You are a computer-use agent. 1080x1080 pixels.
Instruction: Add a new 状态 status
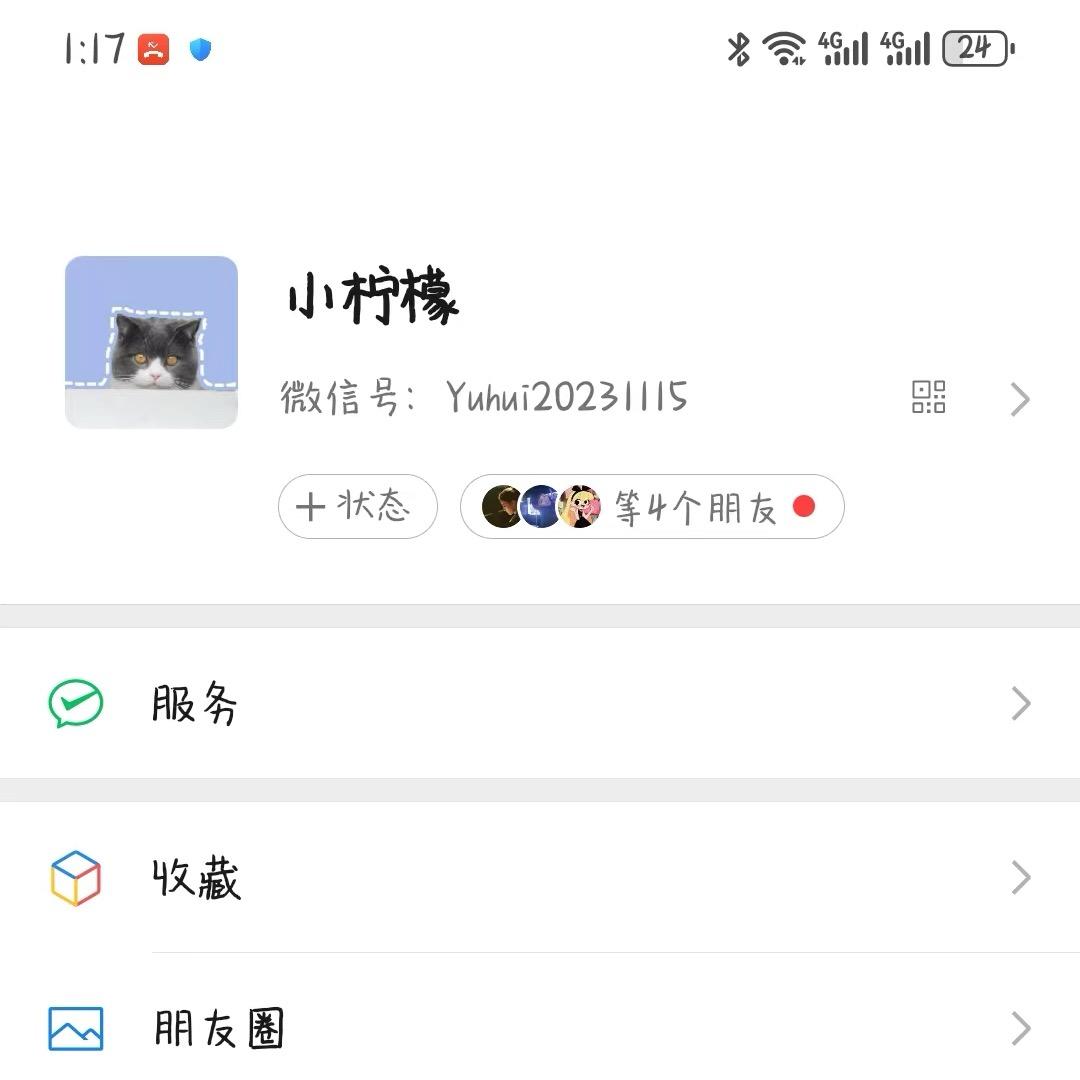click(357, 507)
